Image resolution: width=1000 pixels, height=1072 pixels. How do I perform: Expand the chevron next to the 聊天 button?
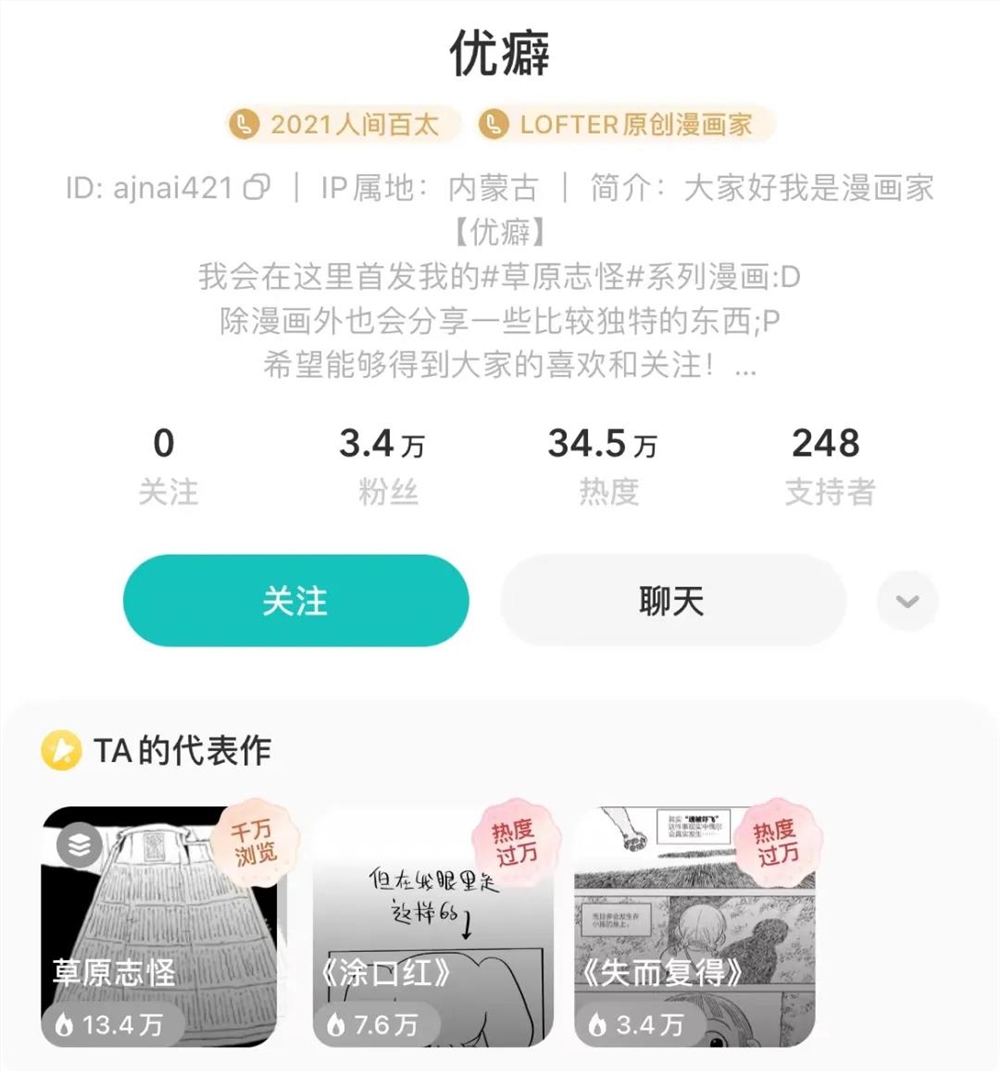point(906,601)
